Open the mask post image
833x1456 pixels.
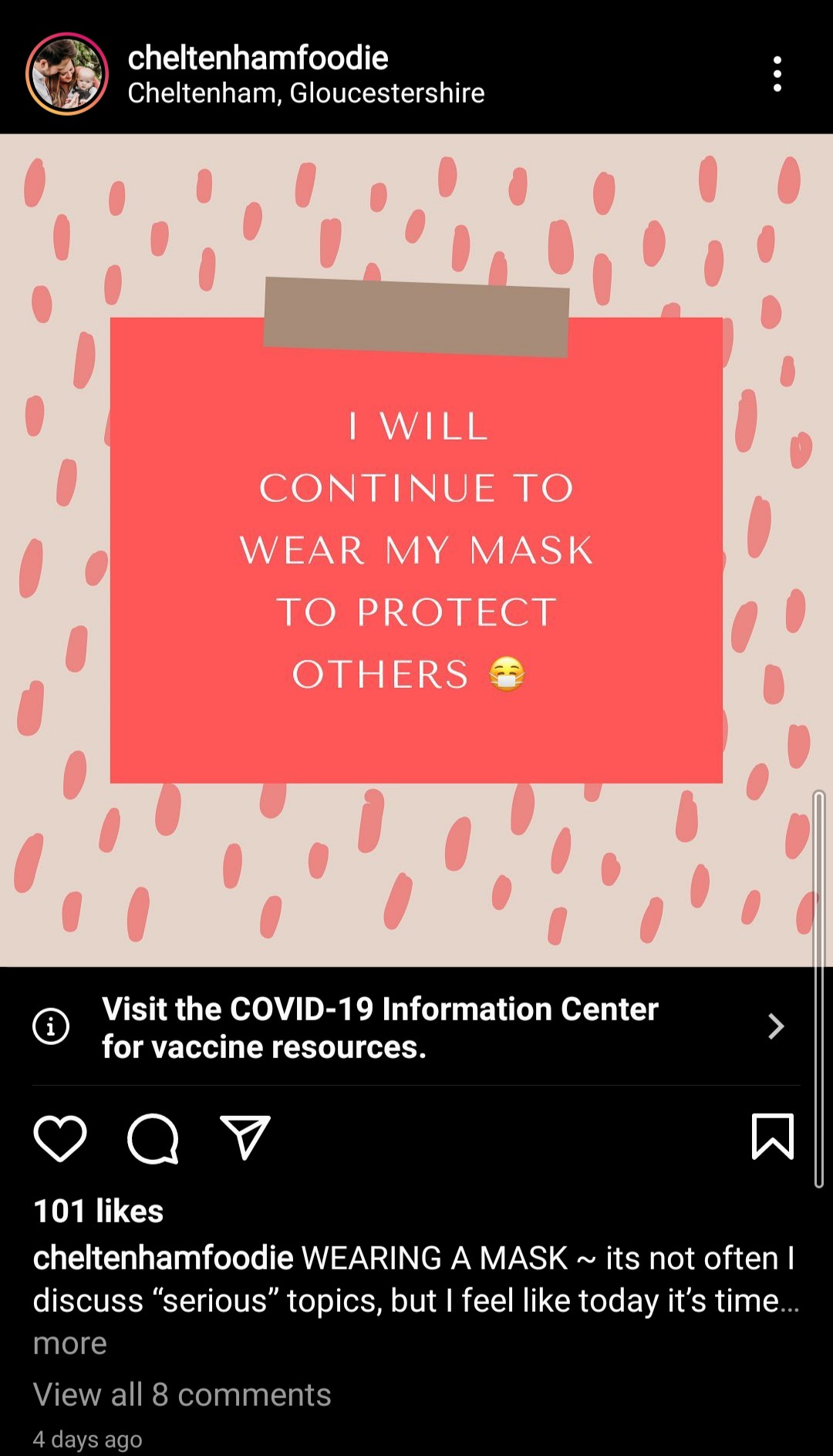[416, 551]
